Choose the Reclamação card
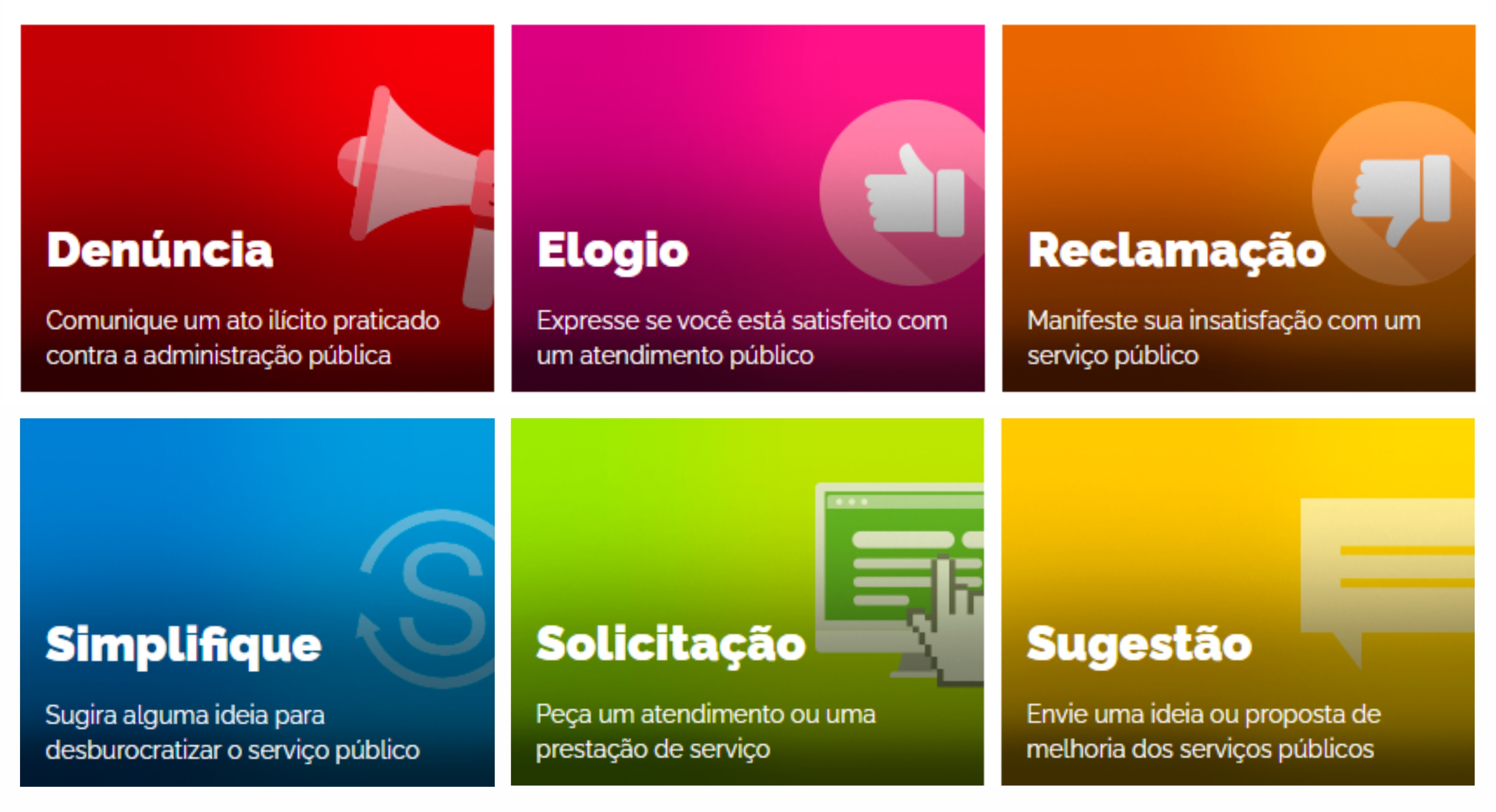 (x=1238, y=208)
